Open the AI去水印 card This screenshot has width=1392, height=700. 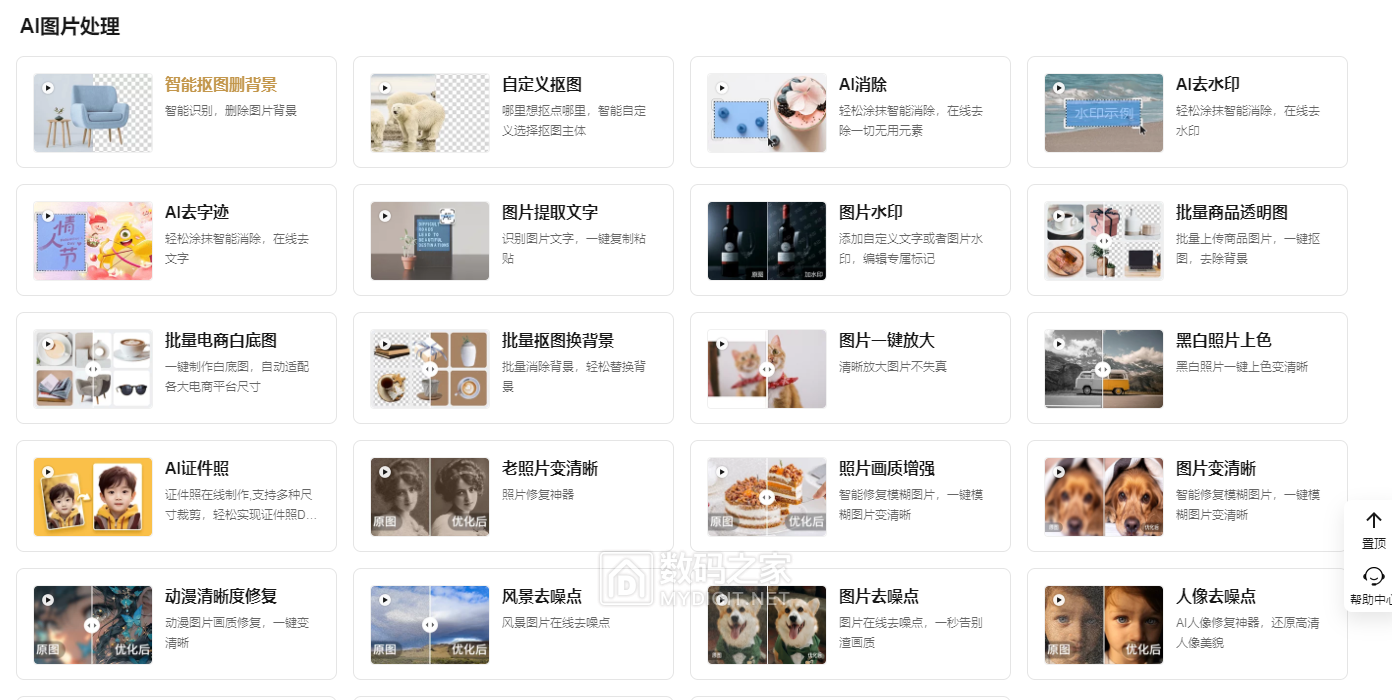[x=1187, y=112]
